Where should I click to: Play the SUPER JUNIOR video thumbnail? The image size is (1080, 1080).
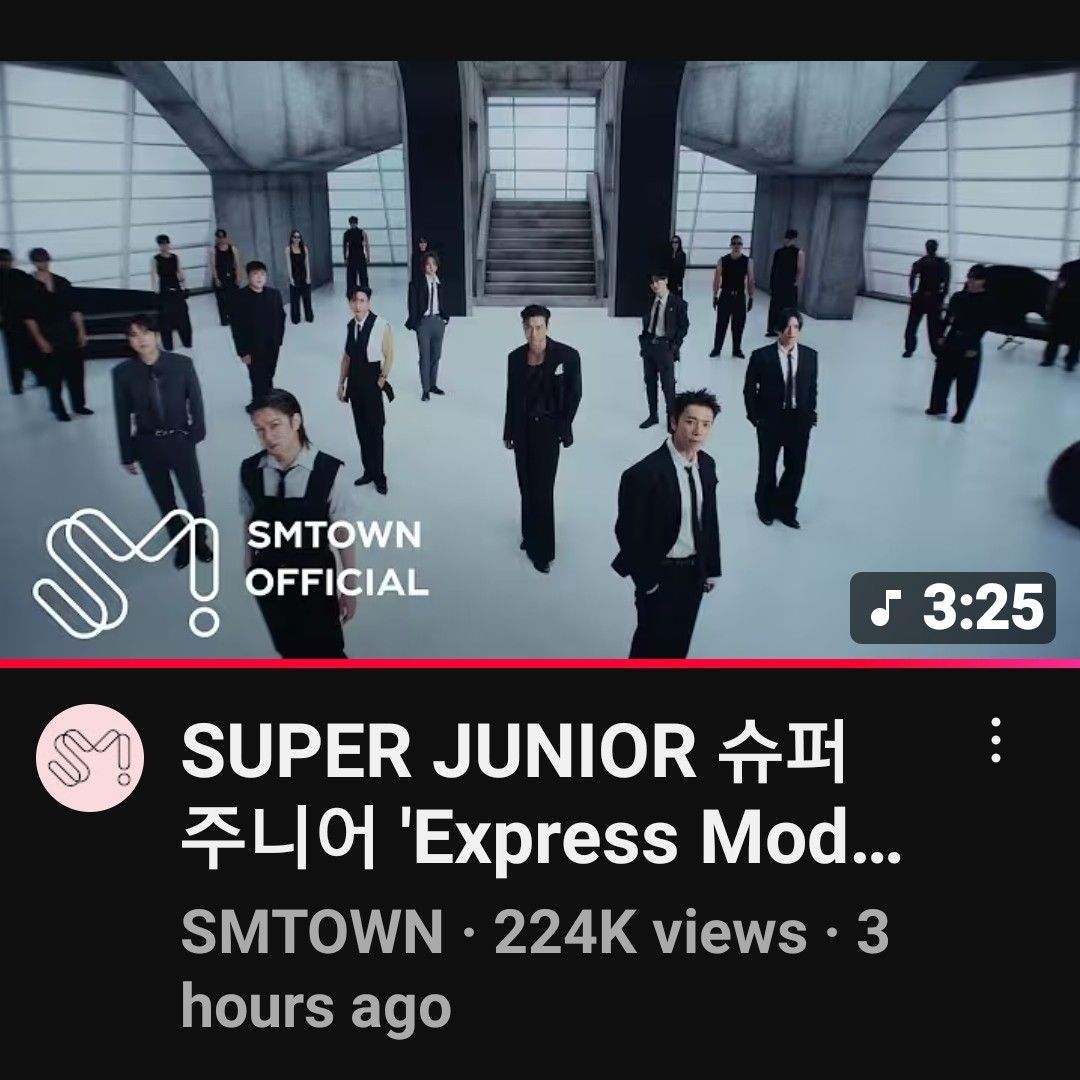coord(540,360)
